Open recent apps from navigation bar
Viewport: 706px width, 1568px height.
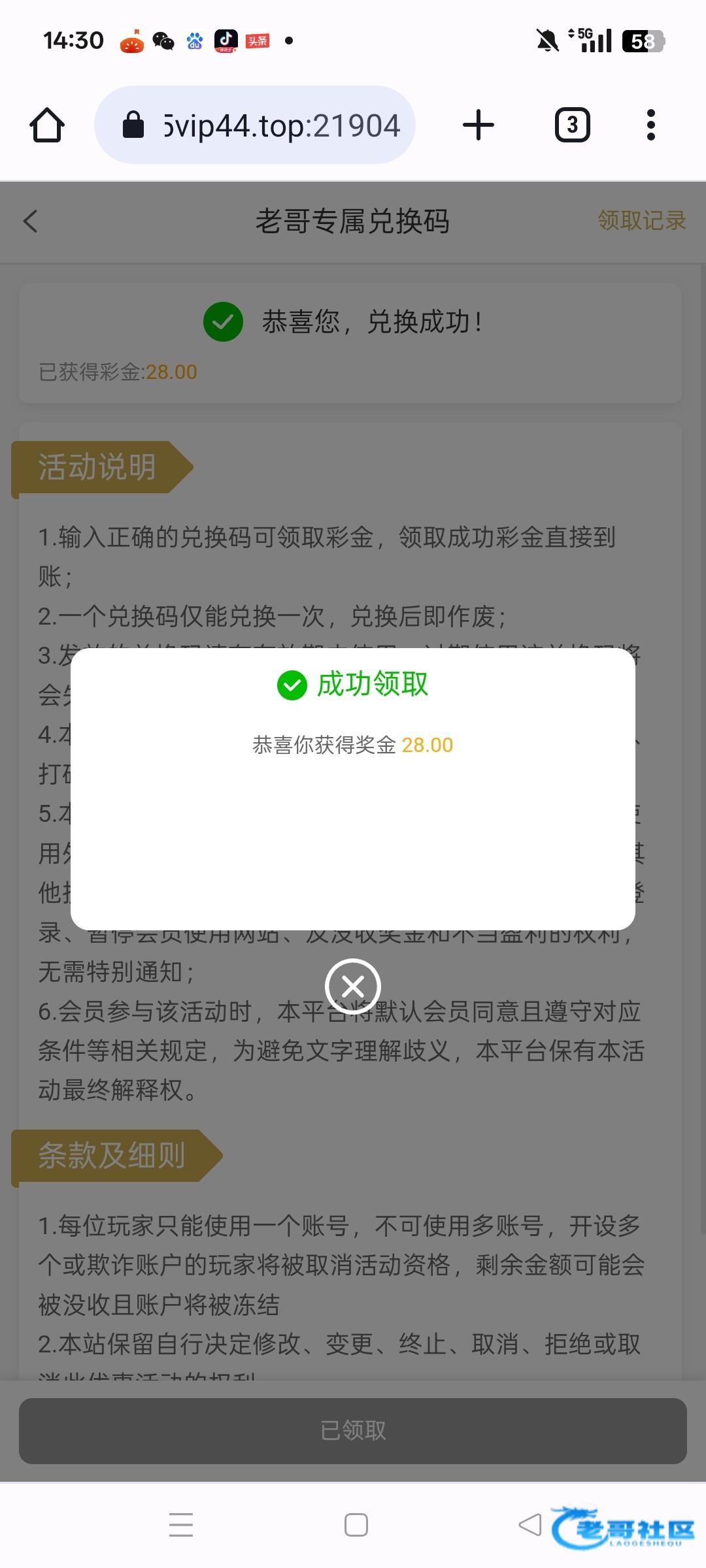pos(181,1525)
